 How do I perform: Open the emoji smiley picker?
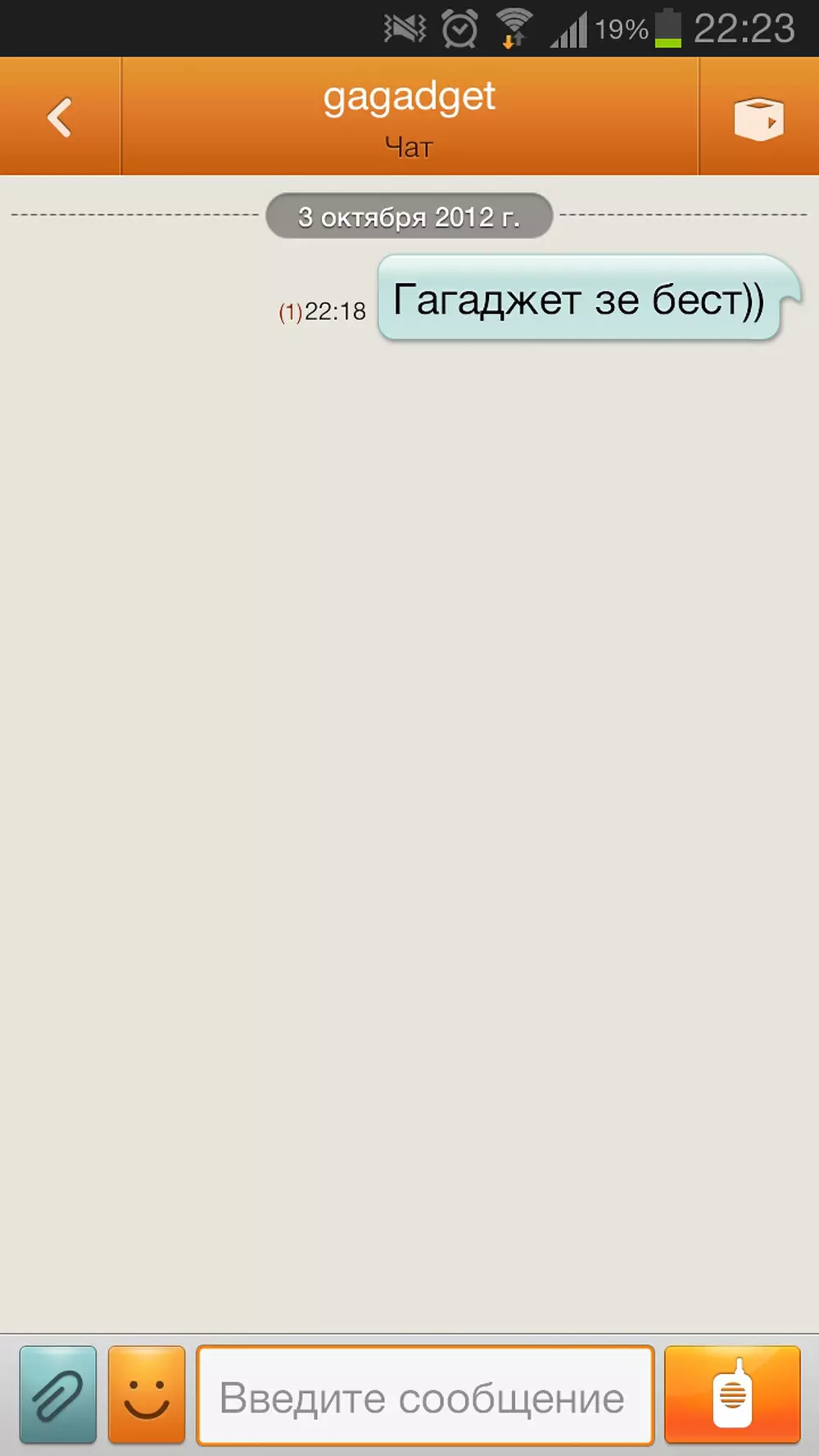pos(147,1395)
